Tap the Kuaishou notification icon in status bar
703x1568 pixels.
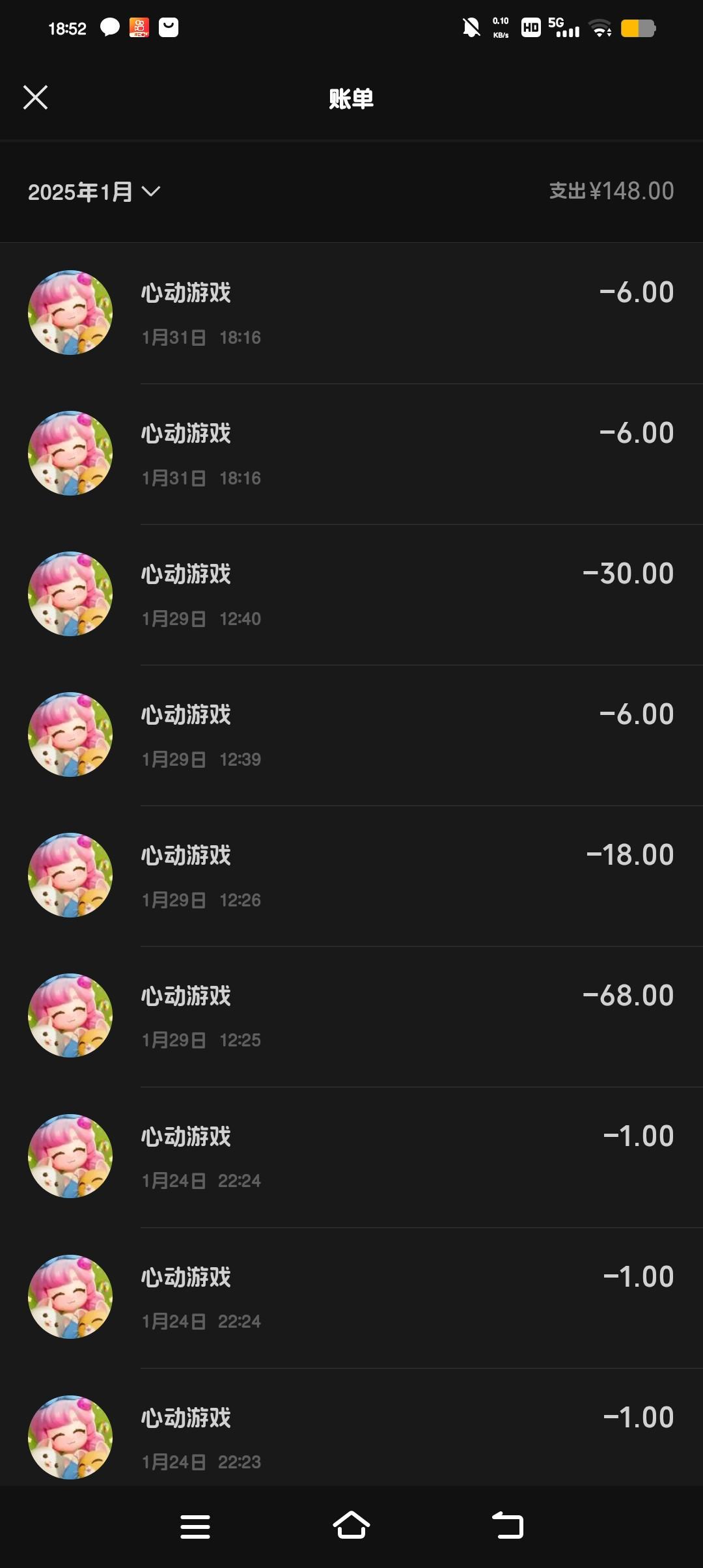pos(139,29)
